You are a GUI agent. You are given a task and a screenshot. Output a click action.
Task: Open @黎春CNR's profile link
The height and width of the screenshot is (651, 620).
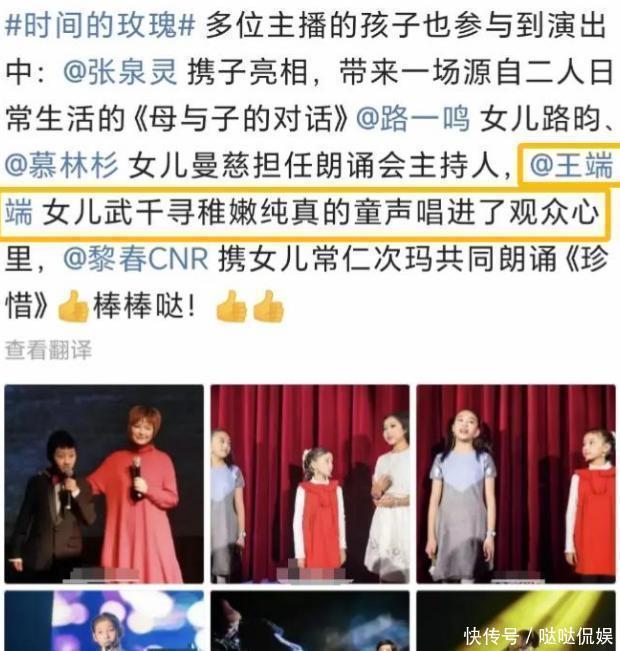point(136,260)
